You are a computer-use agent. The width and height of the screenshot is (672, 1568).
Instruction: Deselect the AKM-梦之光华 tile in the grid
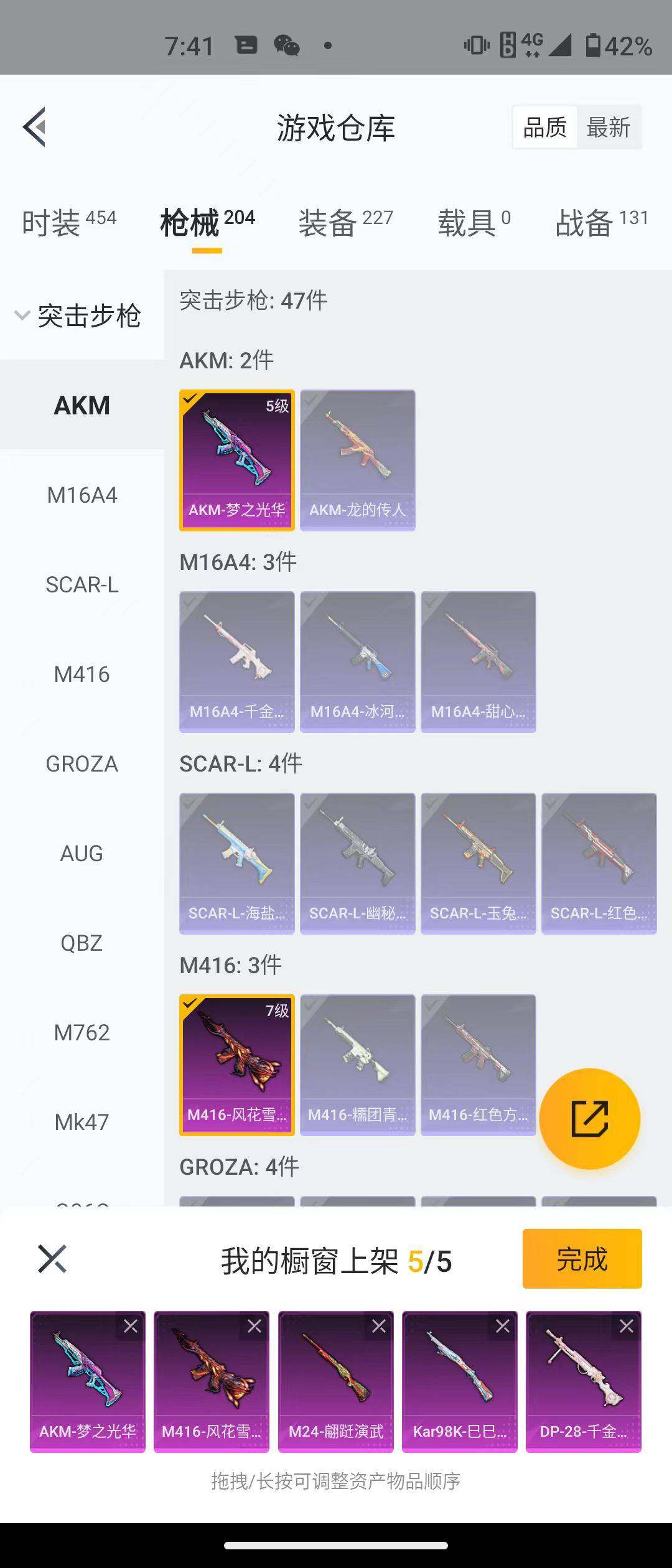tap(236, 460)
